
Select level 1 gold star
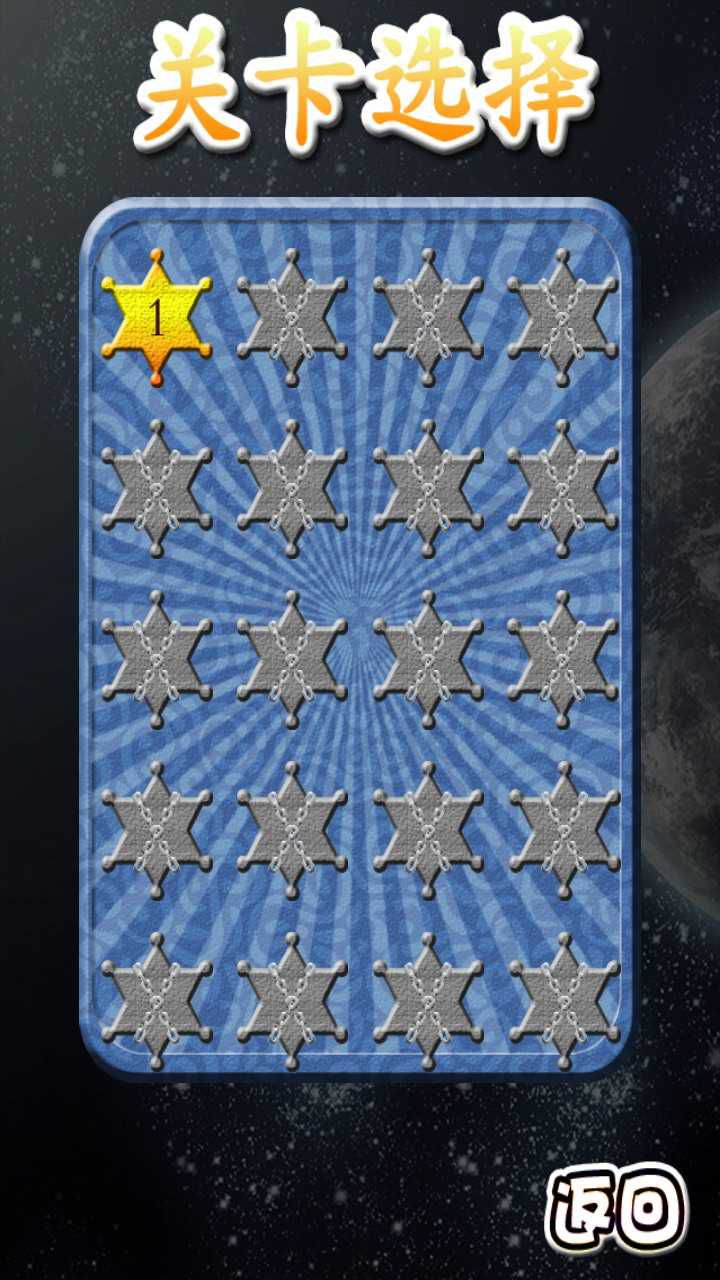156,318
